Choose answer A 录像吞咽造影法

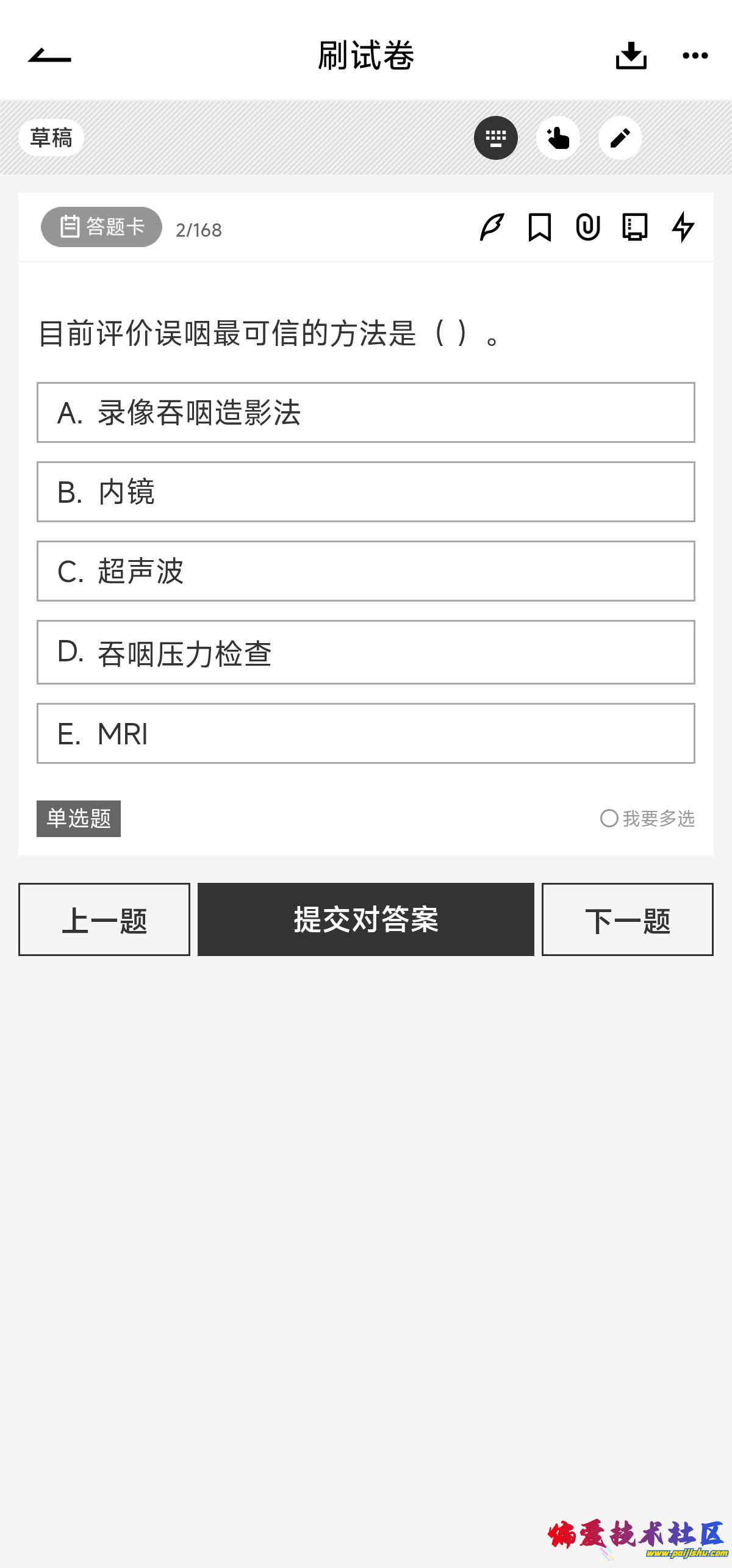click(366, 412)
